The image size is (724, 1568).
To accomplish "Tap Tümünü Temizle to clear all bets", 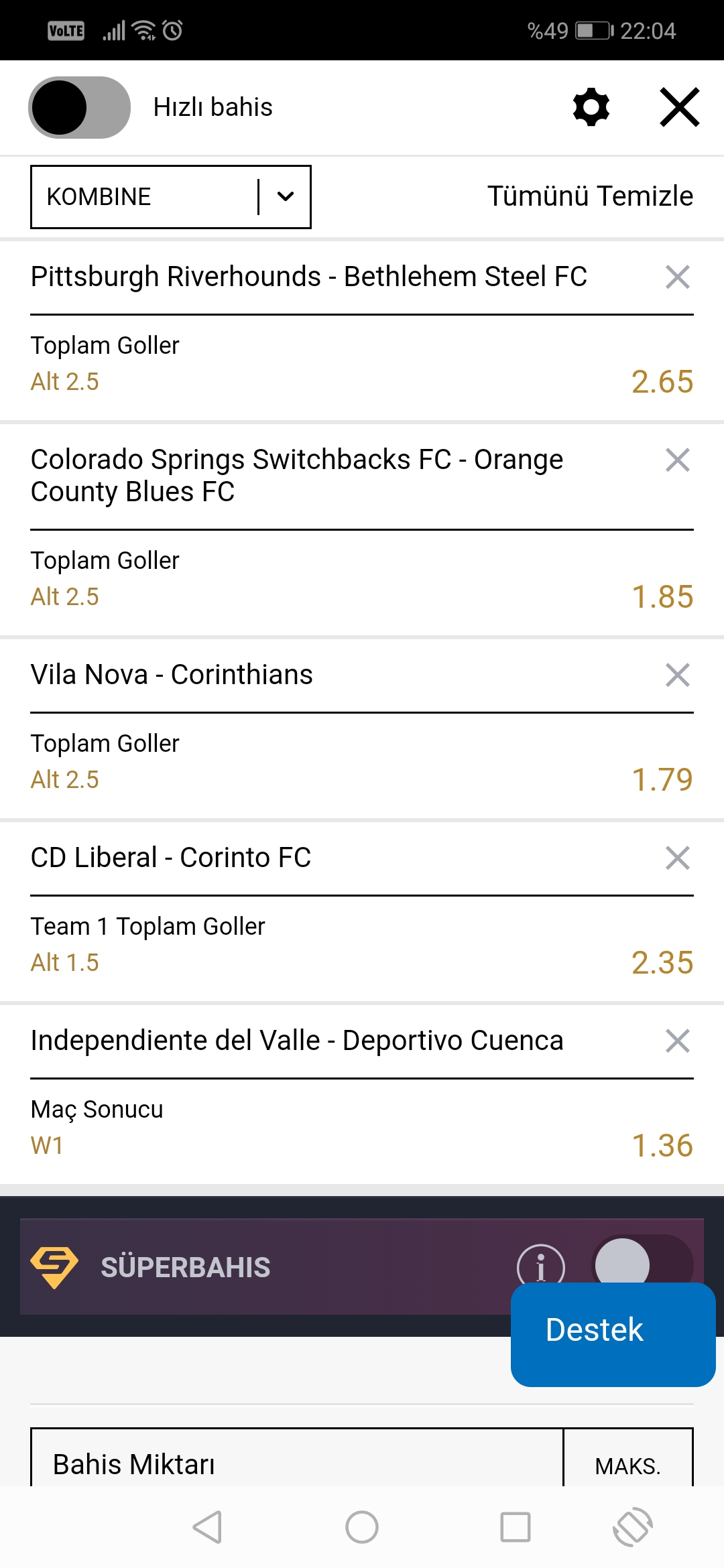I will tap(590, 196).
